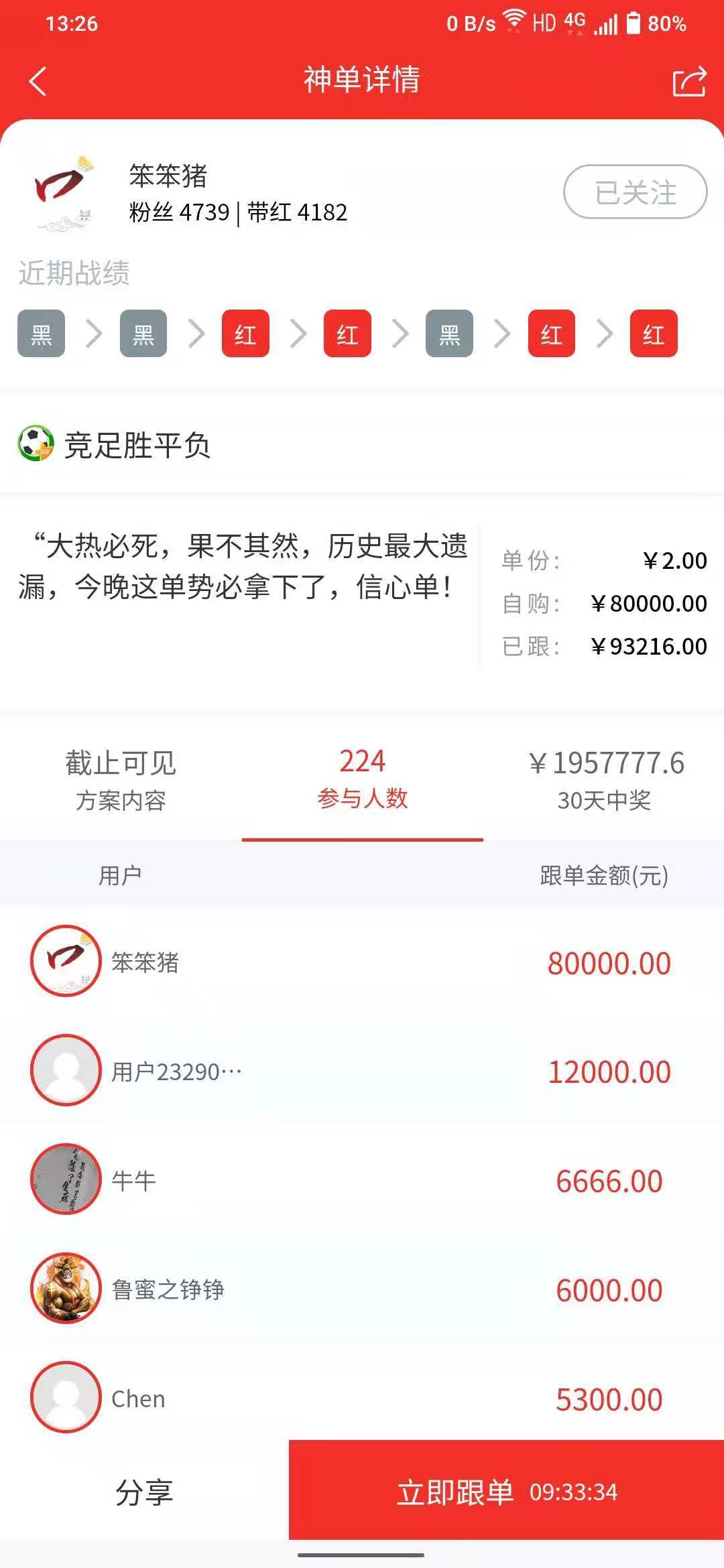Go back using the top-left arrow
Viewport: 724px width, 1568px height.
38,81
